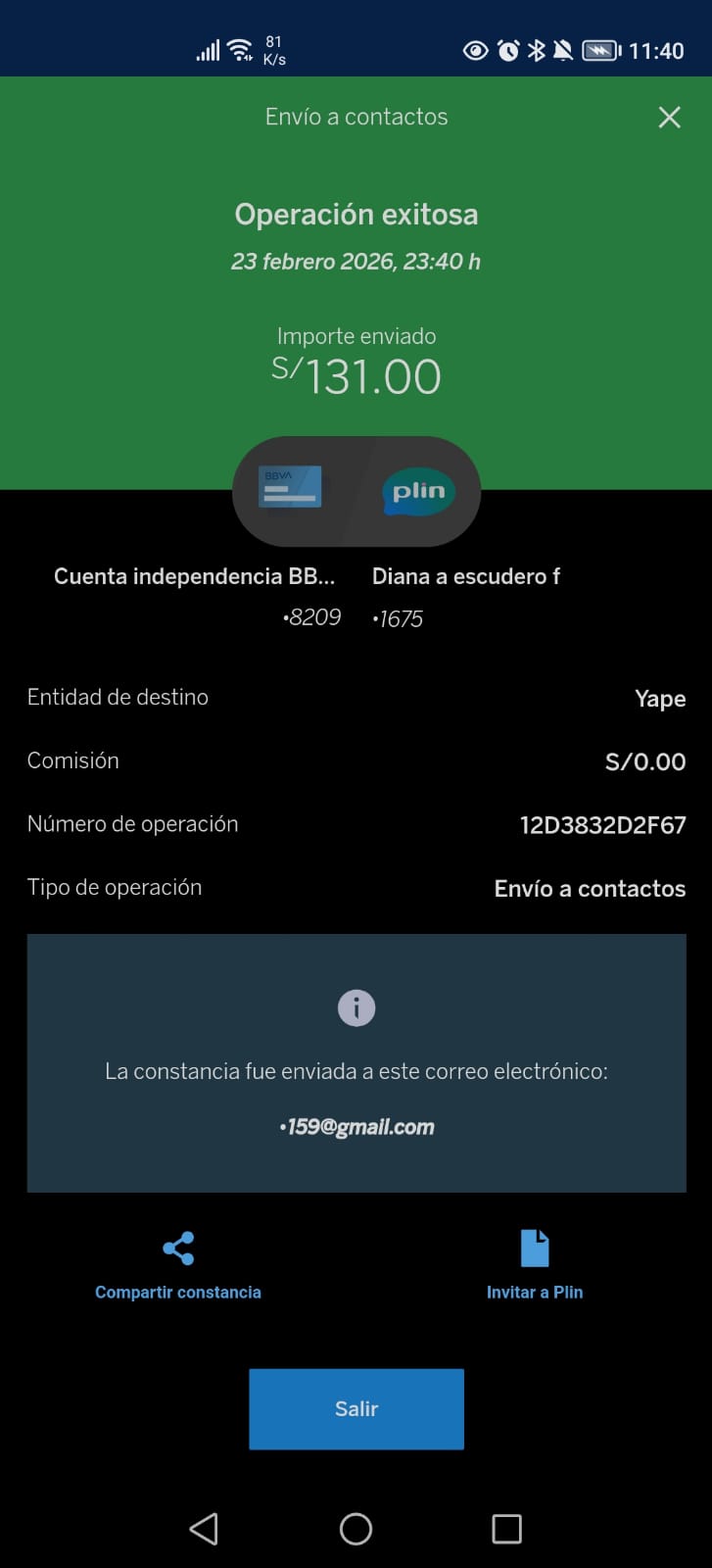Go back using the system back arrow
712x1568 pixels.
pyautogui.click(x=204, y=1528)
